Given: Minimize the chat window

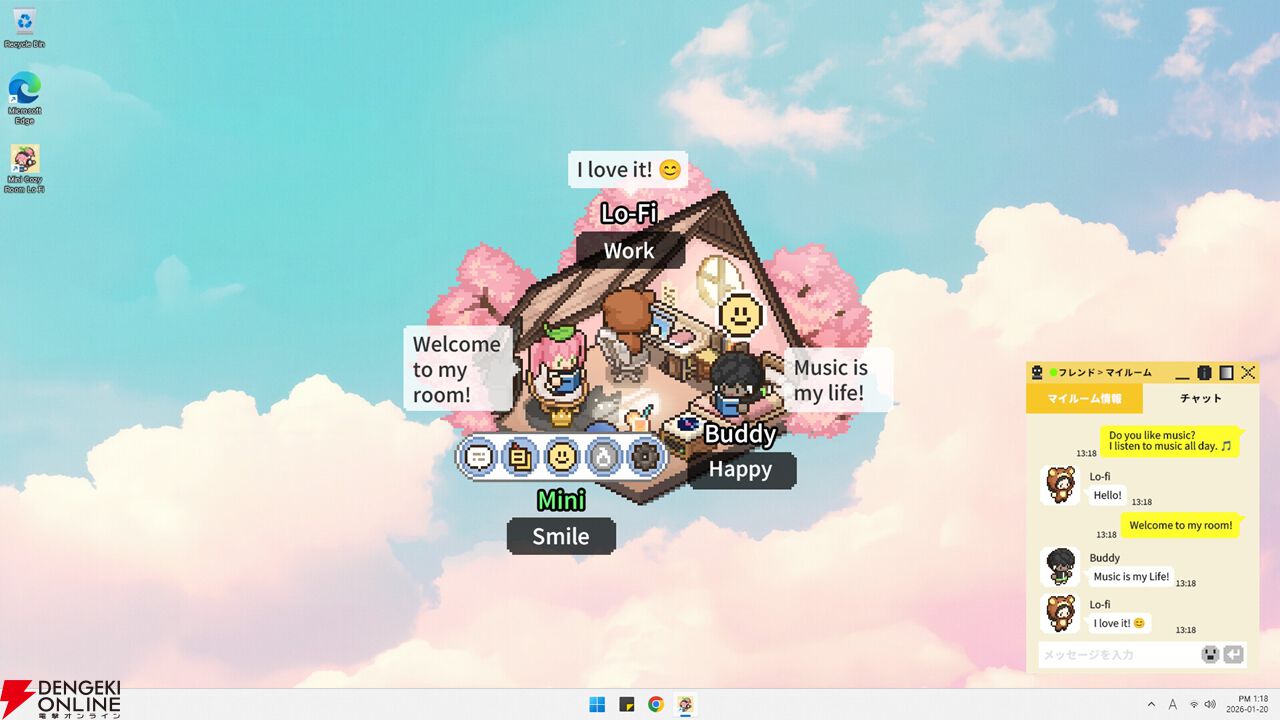Looking at the screenshot, I should click(x=1182, y=373).
